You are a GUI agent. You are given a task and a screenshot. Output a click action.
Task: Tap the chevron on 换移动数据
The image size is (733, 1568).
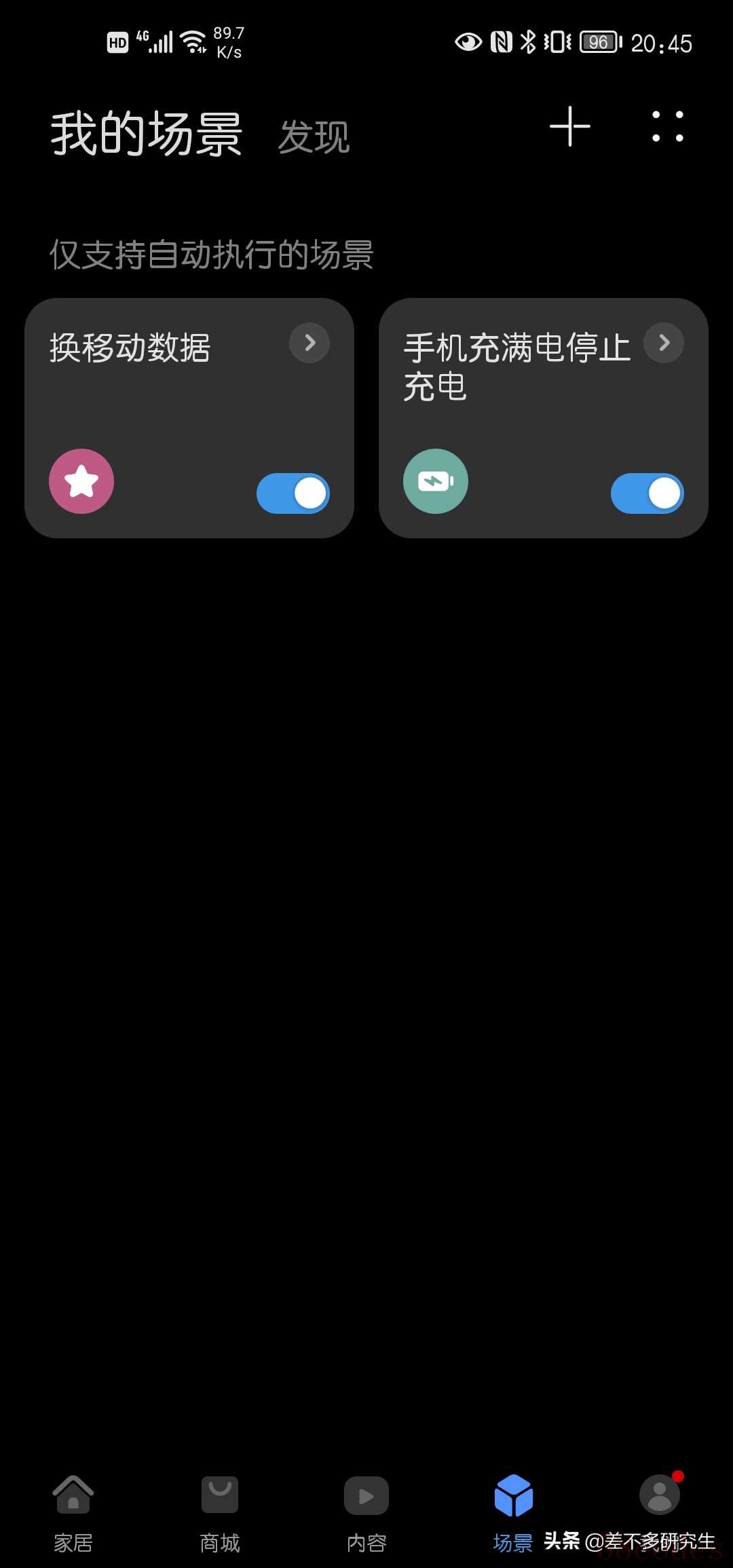(309, 343)
